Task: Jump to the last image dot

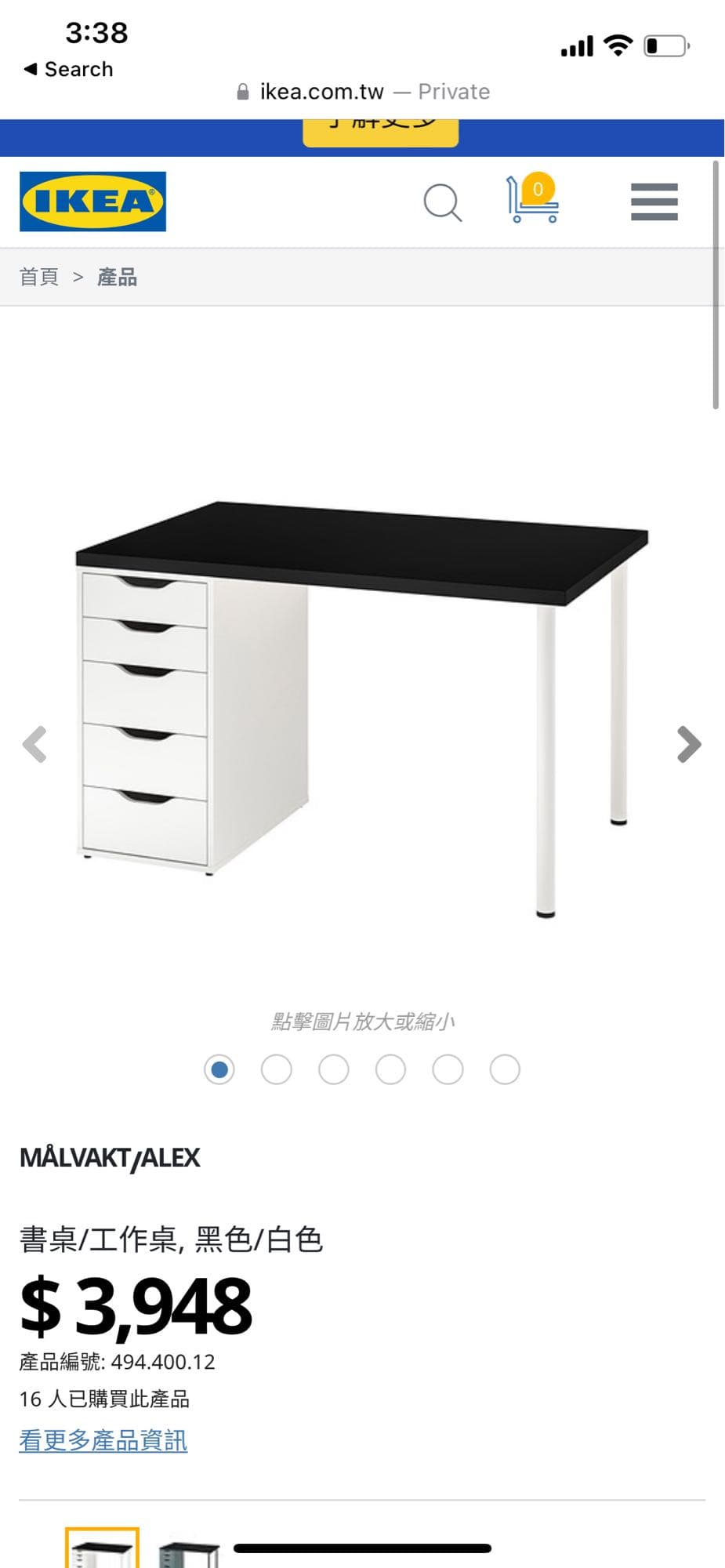Action: (505, 1069)
